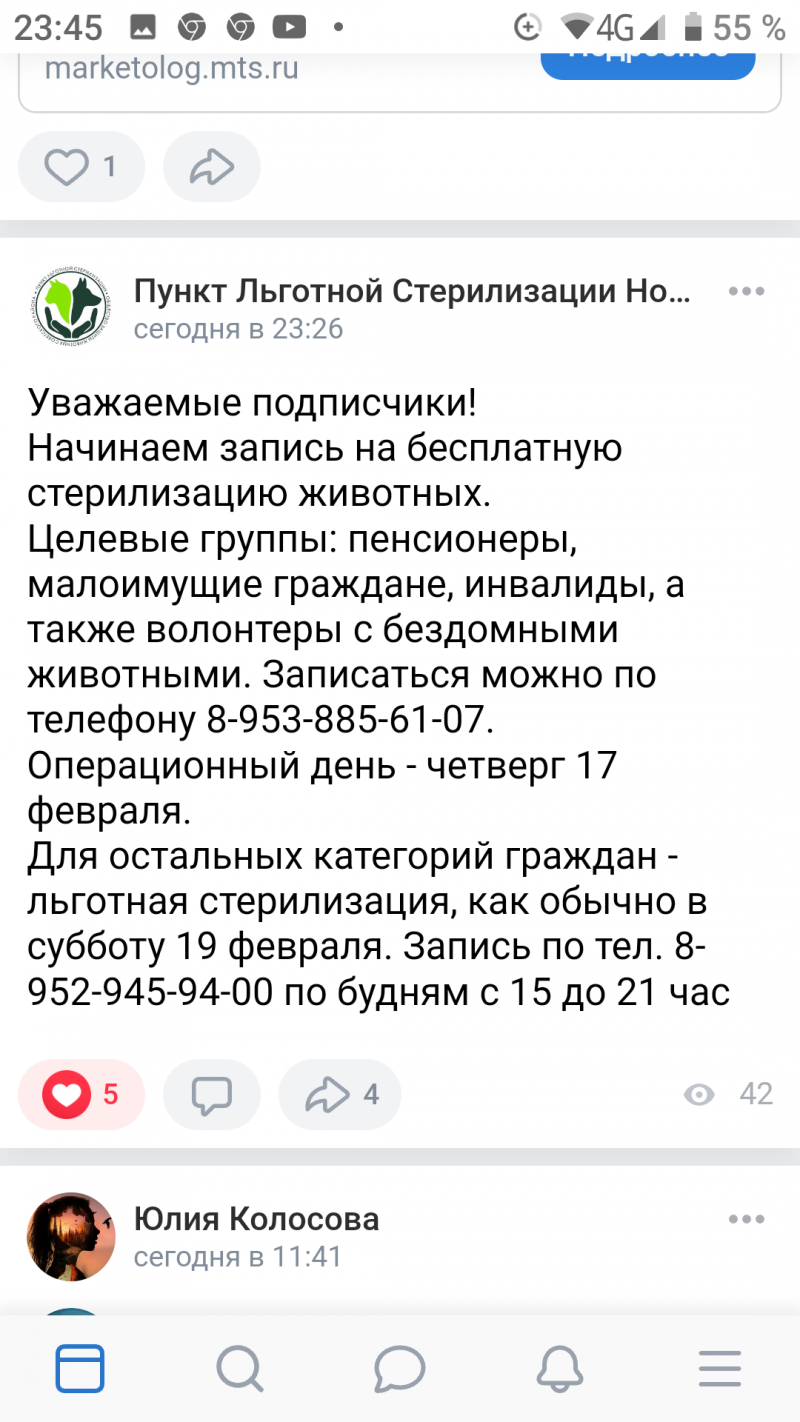Open Юлия Колосова's profile

pos(256,1219)
